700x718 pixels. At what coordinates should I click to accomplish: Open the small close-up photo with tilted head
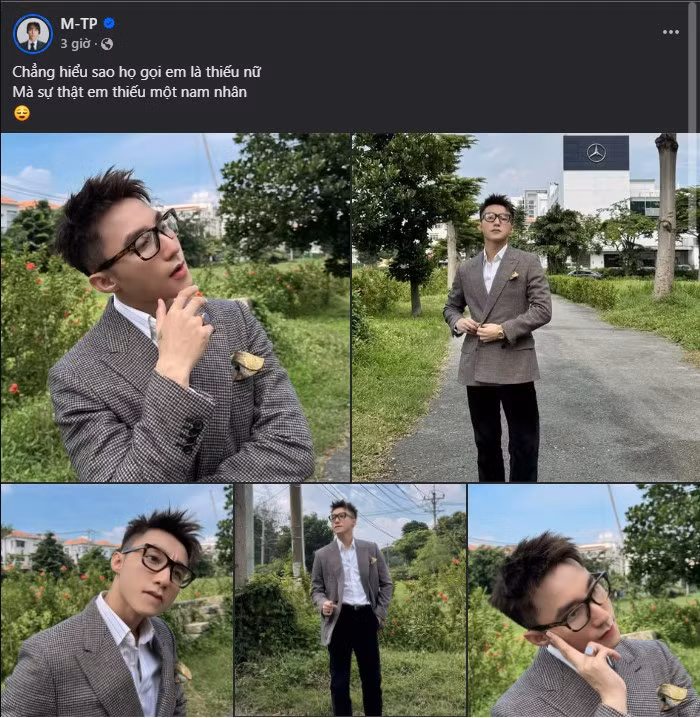[x=116, y=600]
